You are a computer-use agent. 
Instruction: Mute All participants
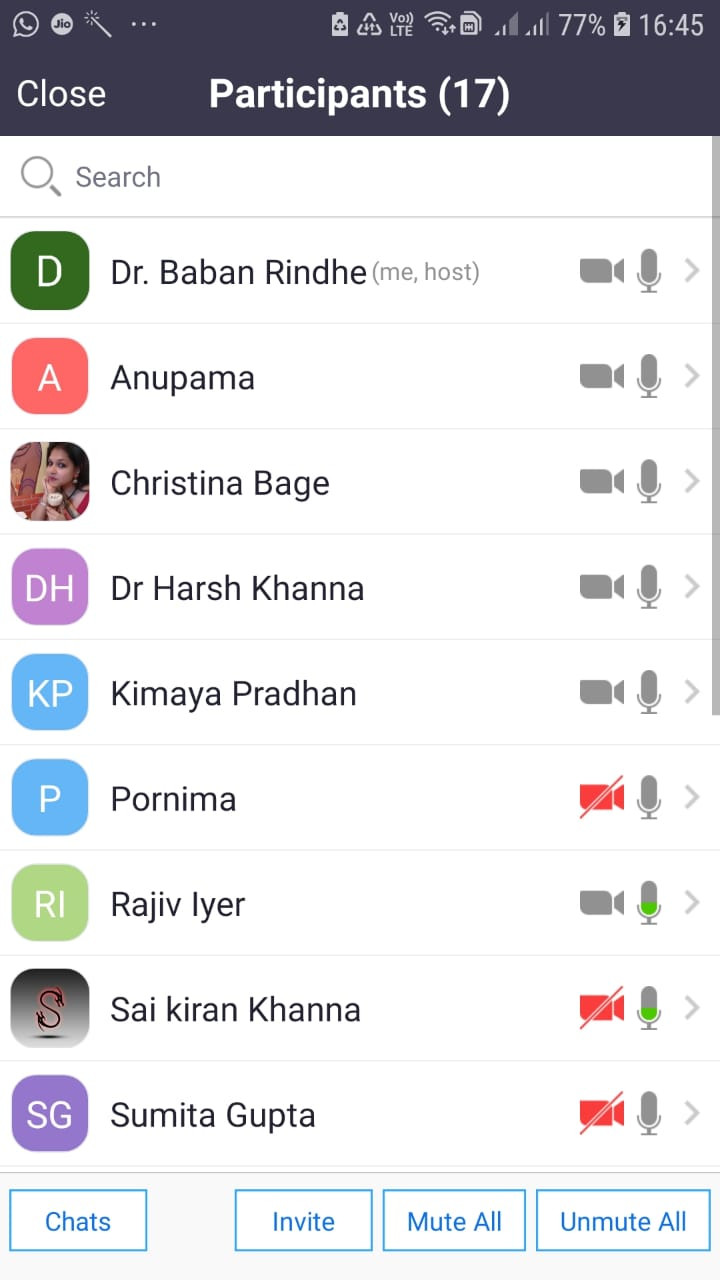tap(454, 1221)
